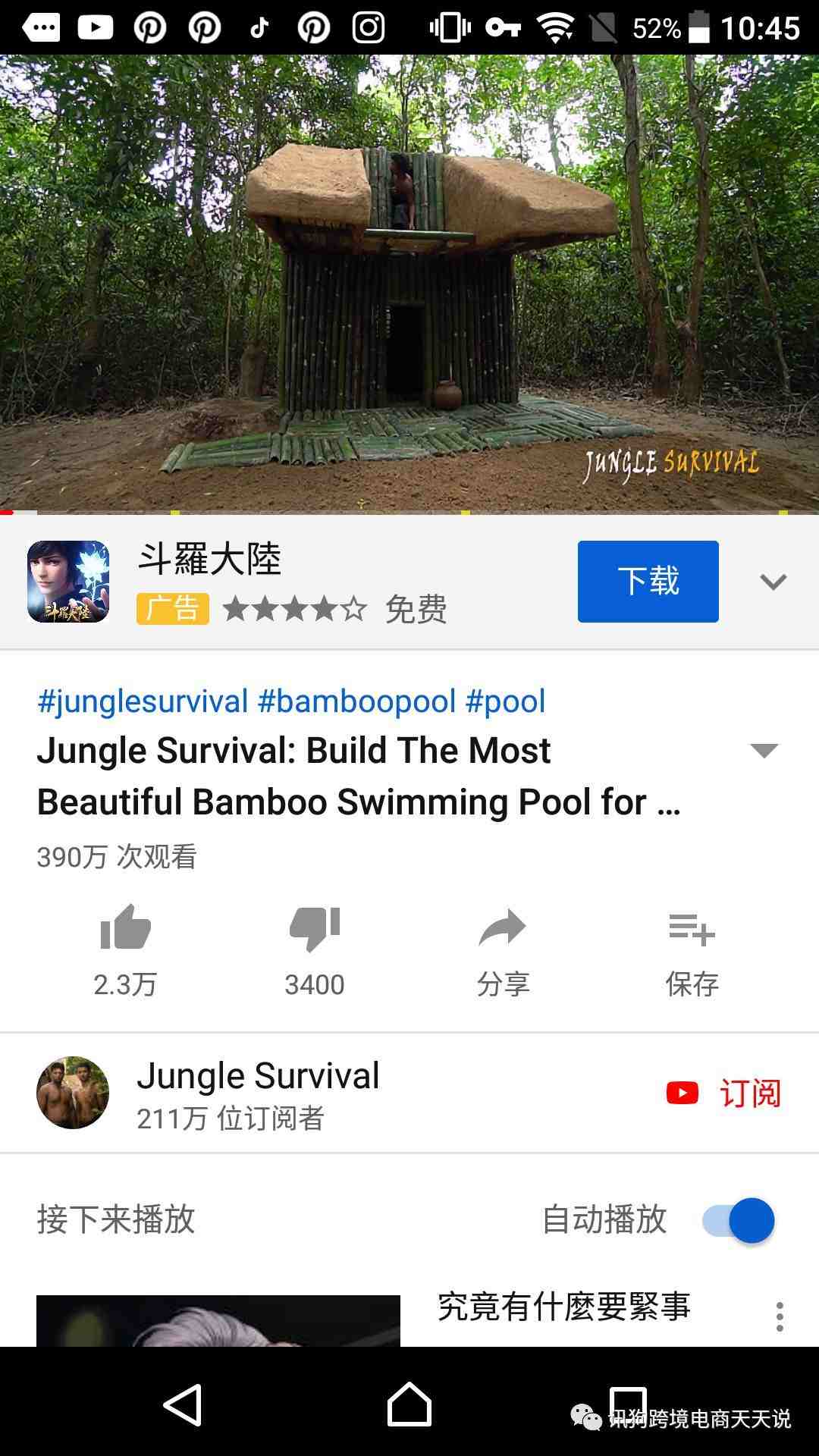Open the 斗羅大陸 app ad icon

click(x=68, y=582)
